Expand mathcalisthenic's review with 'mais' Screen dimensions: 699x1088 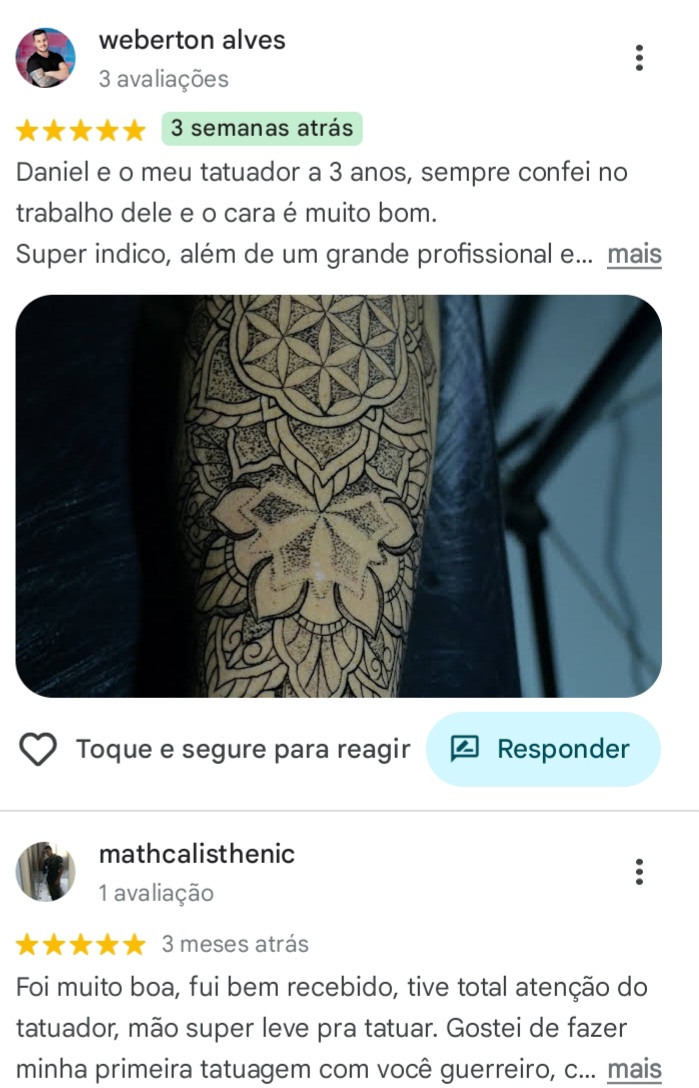(634, 1068)
